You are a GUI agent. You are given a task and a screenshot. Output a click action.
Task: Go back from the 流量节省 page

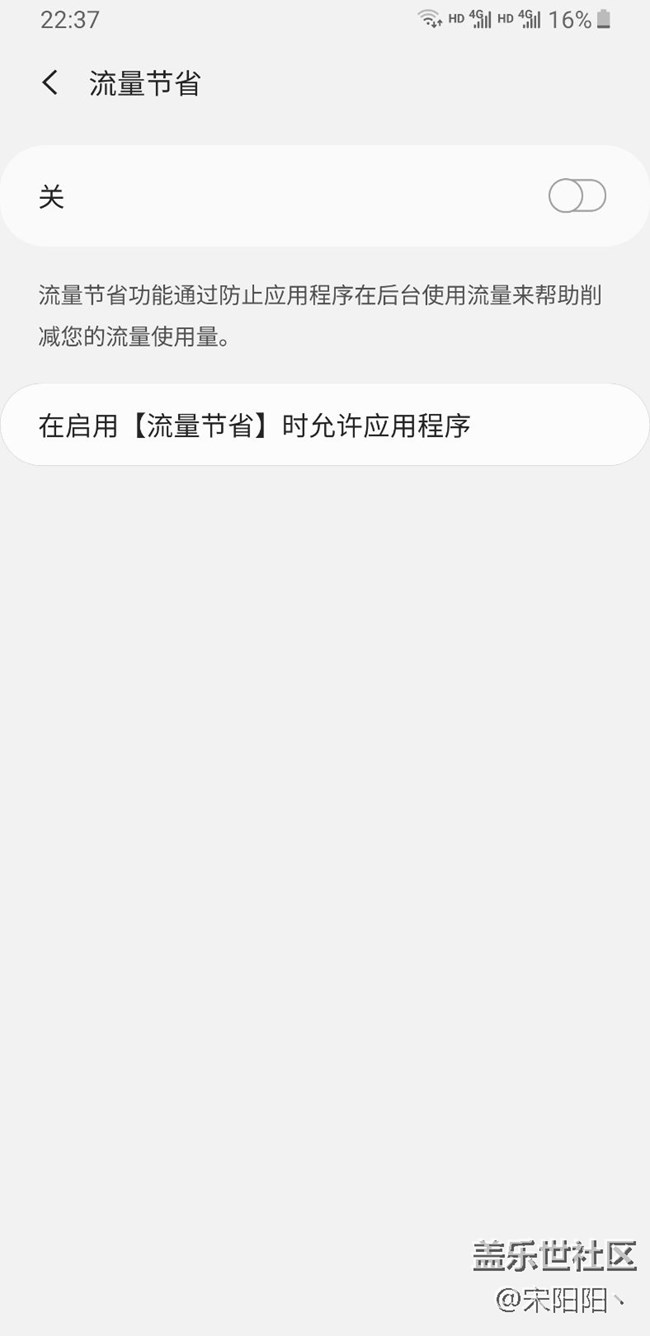point(50,83)
